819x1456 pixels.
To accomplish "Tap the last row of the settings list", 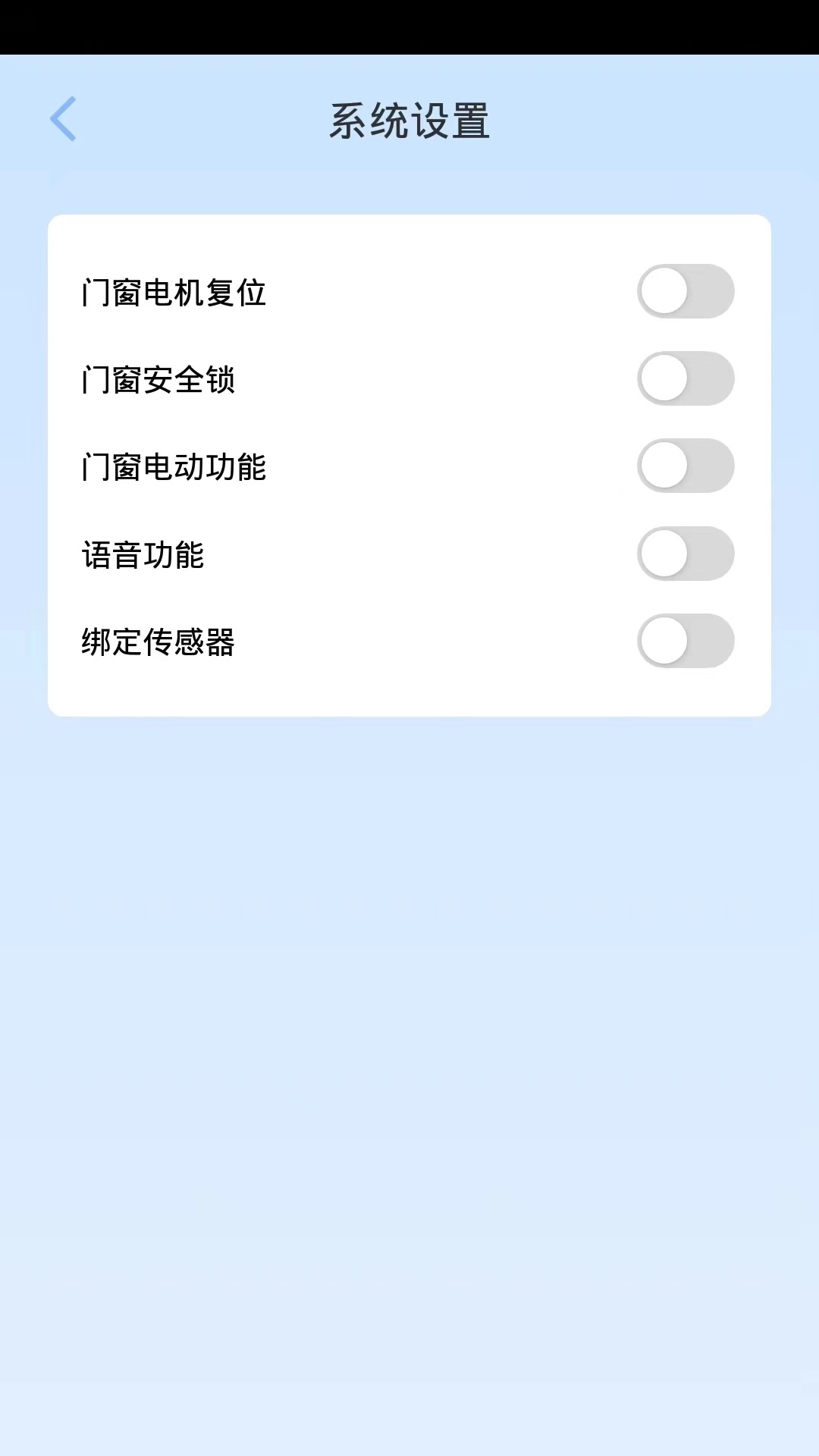I will 409,641.
